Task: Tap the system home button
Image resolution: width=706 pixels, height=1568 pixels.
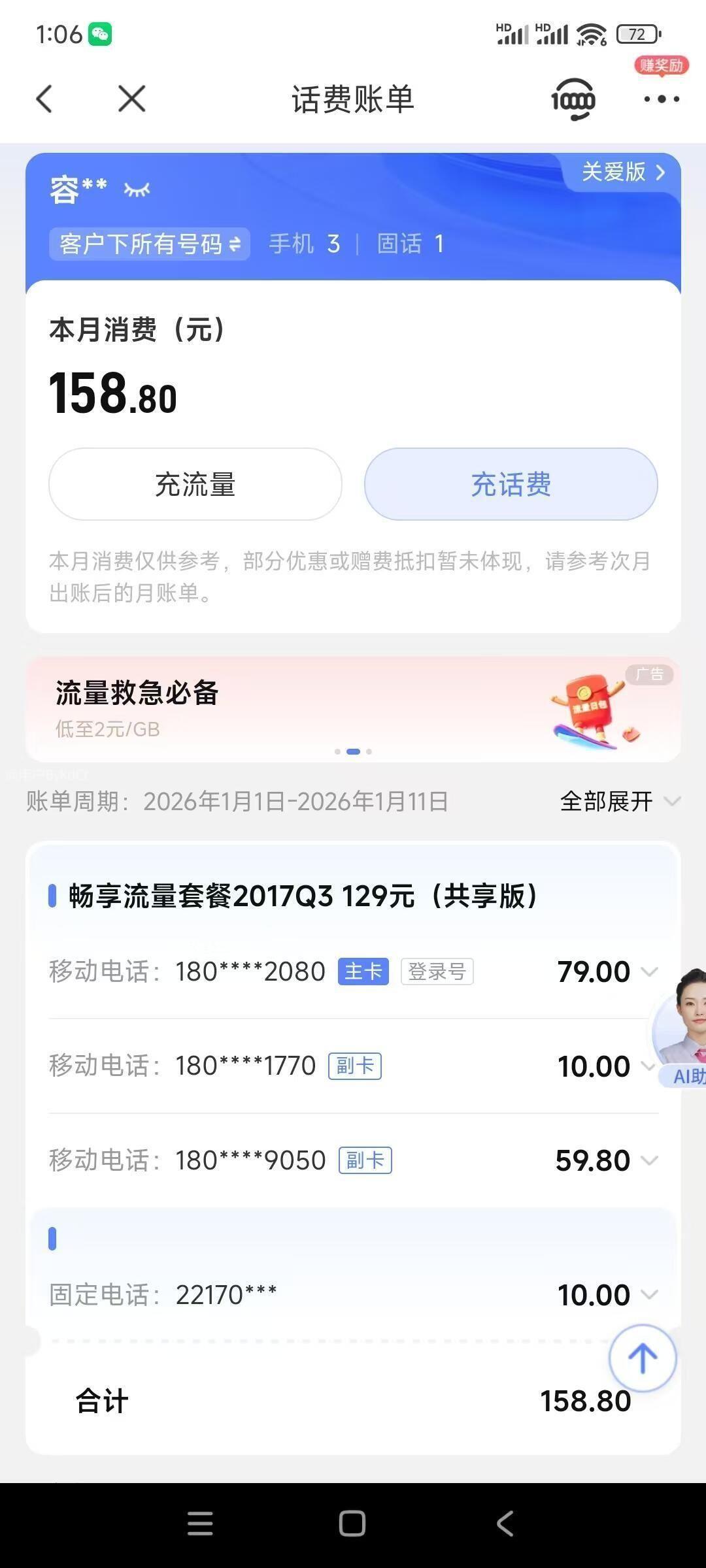Action: tap(352, 1524)
